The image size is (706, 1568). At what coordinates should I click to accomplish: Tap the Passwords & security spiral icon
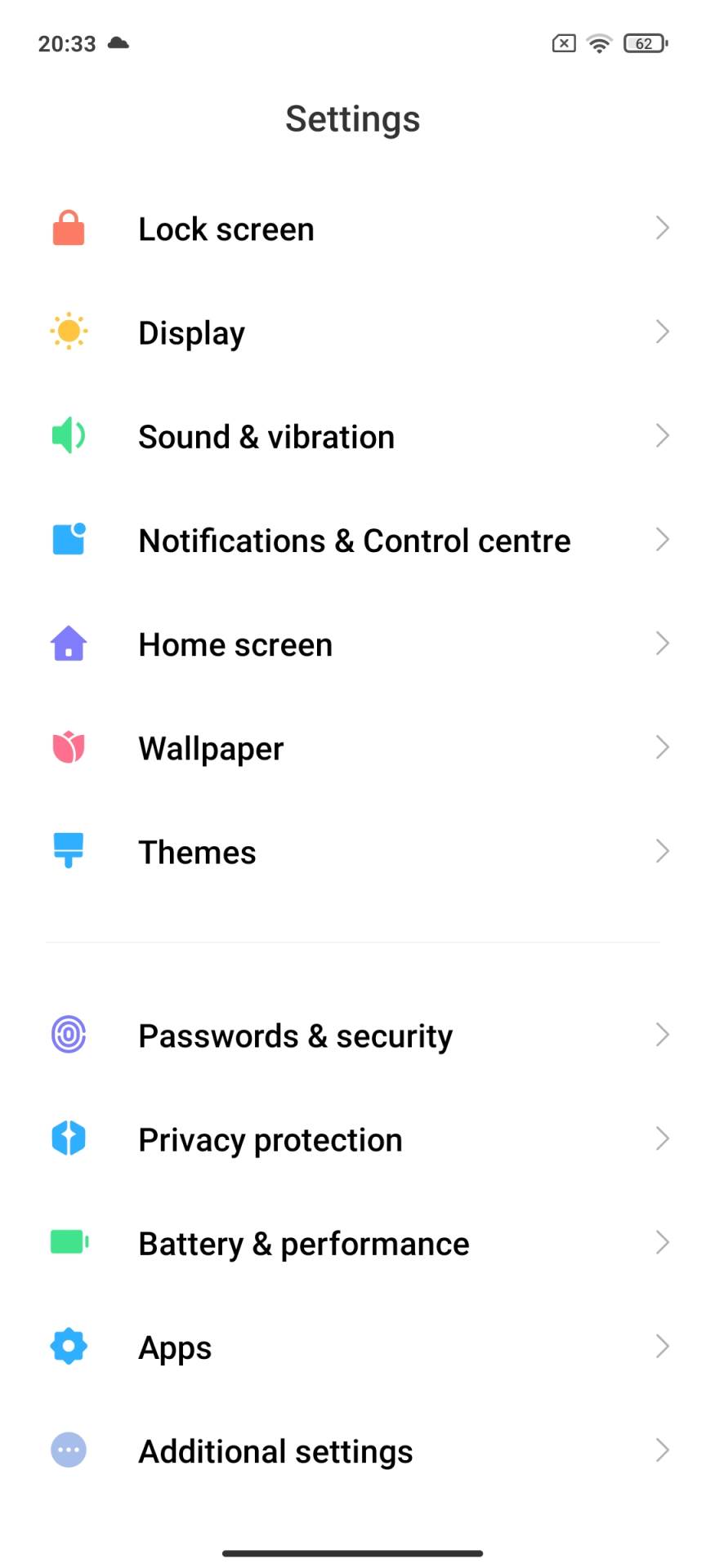[x=69, y=1035]
